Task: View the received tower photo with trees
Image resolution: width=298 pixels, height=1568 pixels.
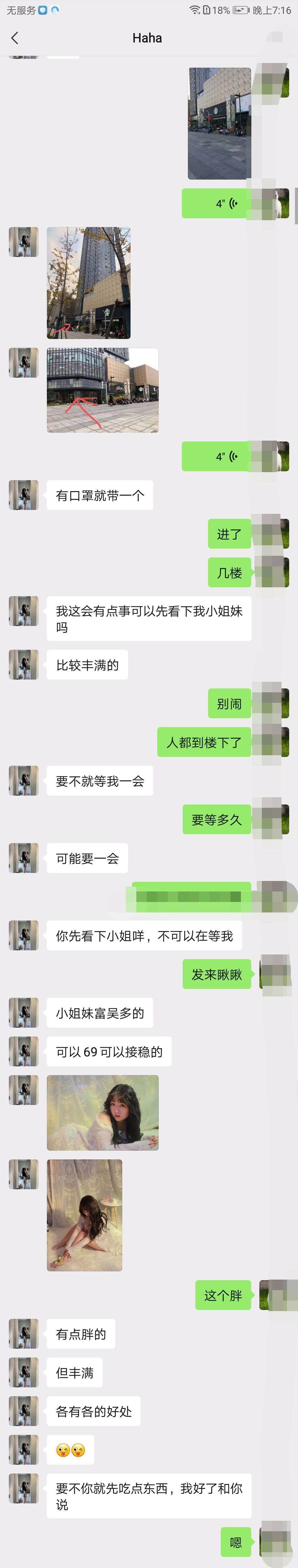Action: pos(89,283)
